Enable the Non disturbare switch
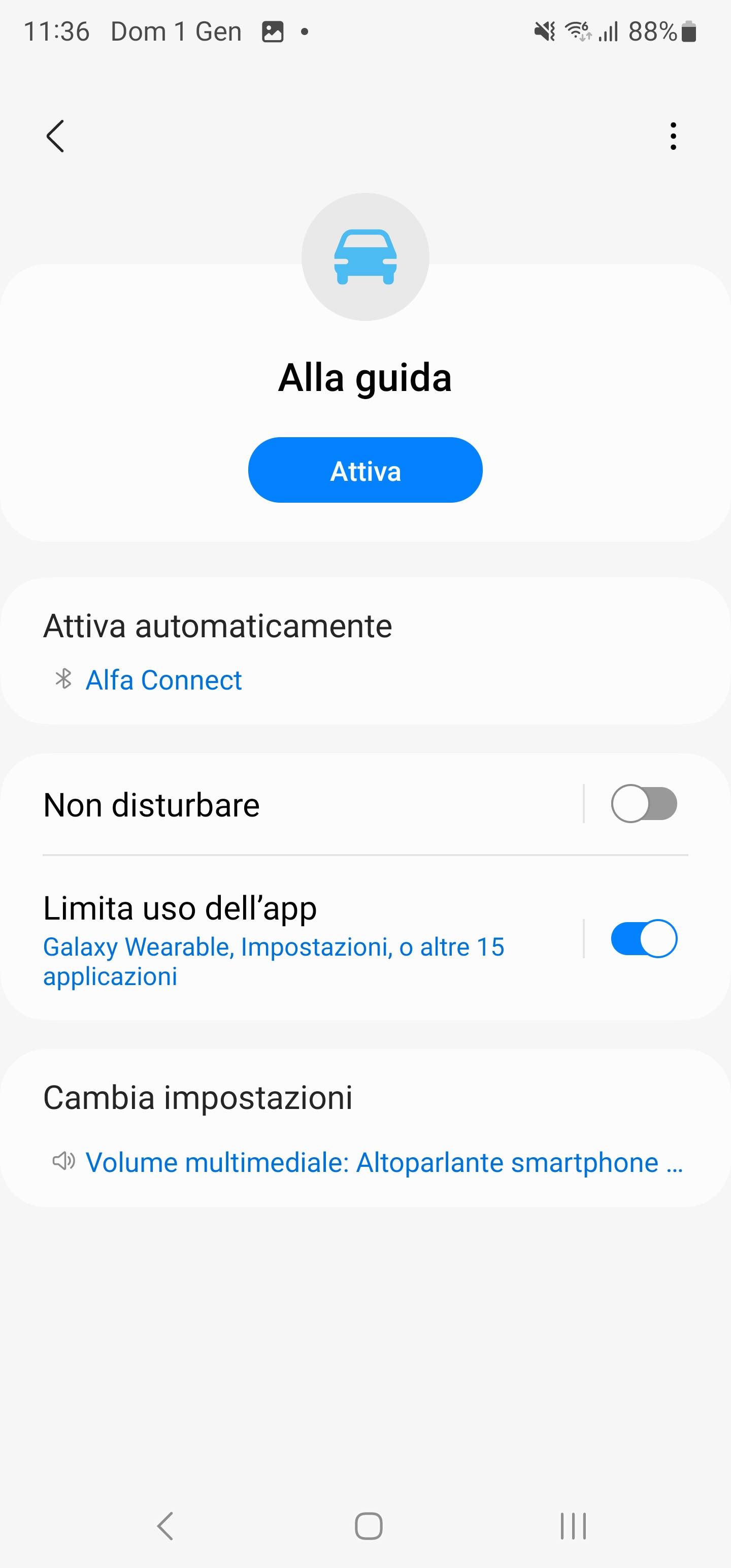Screen dimensions: 731x1568 (x=644, y=803)
